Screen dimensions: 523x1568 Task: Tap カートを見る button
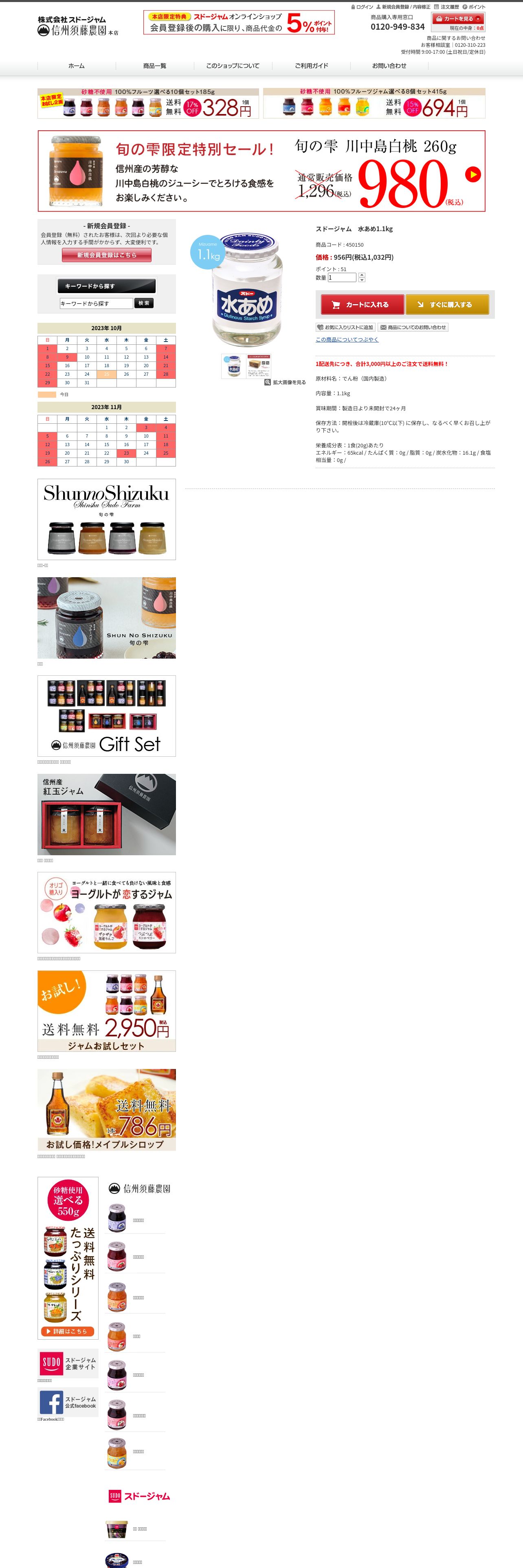tap(458, 19)
